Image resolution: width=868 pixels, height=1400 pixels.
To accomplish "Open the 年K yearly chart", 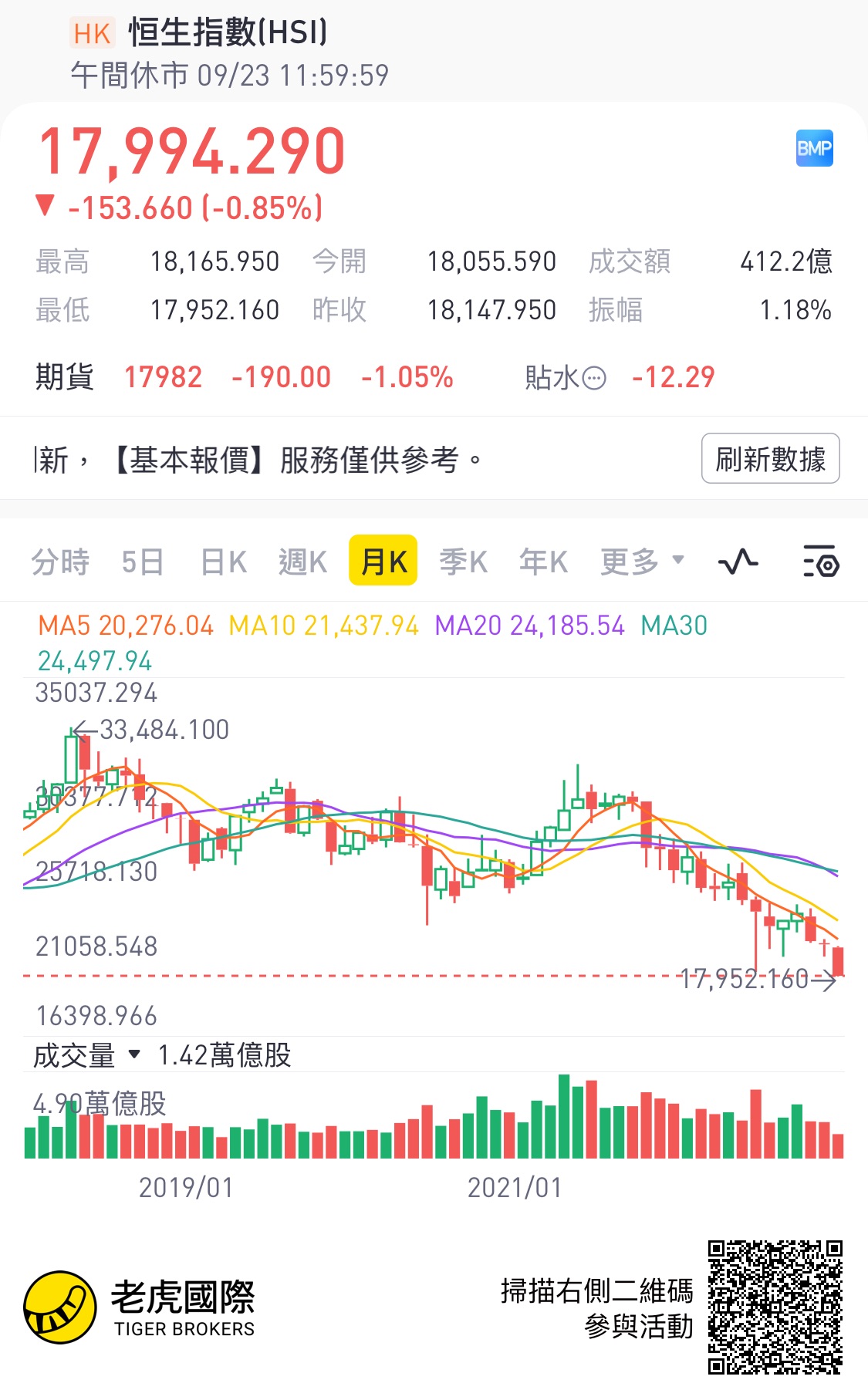I will pos(543,562).
